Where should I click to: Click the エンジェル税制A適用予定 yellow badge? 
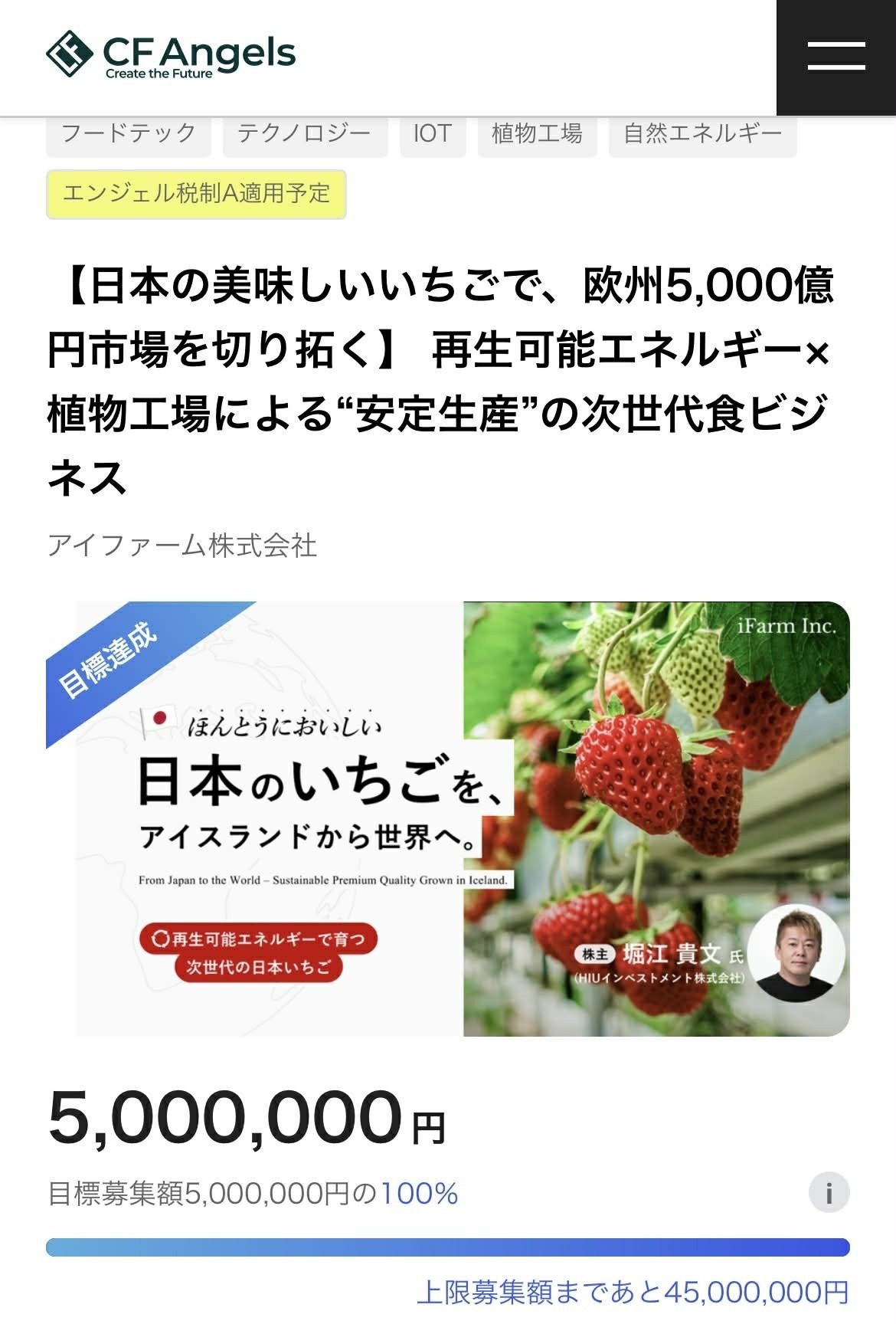click(198, 195)
